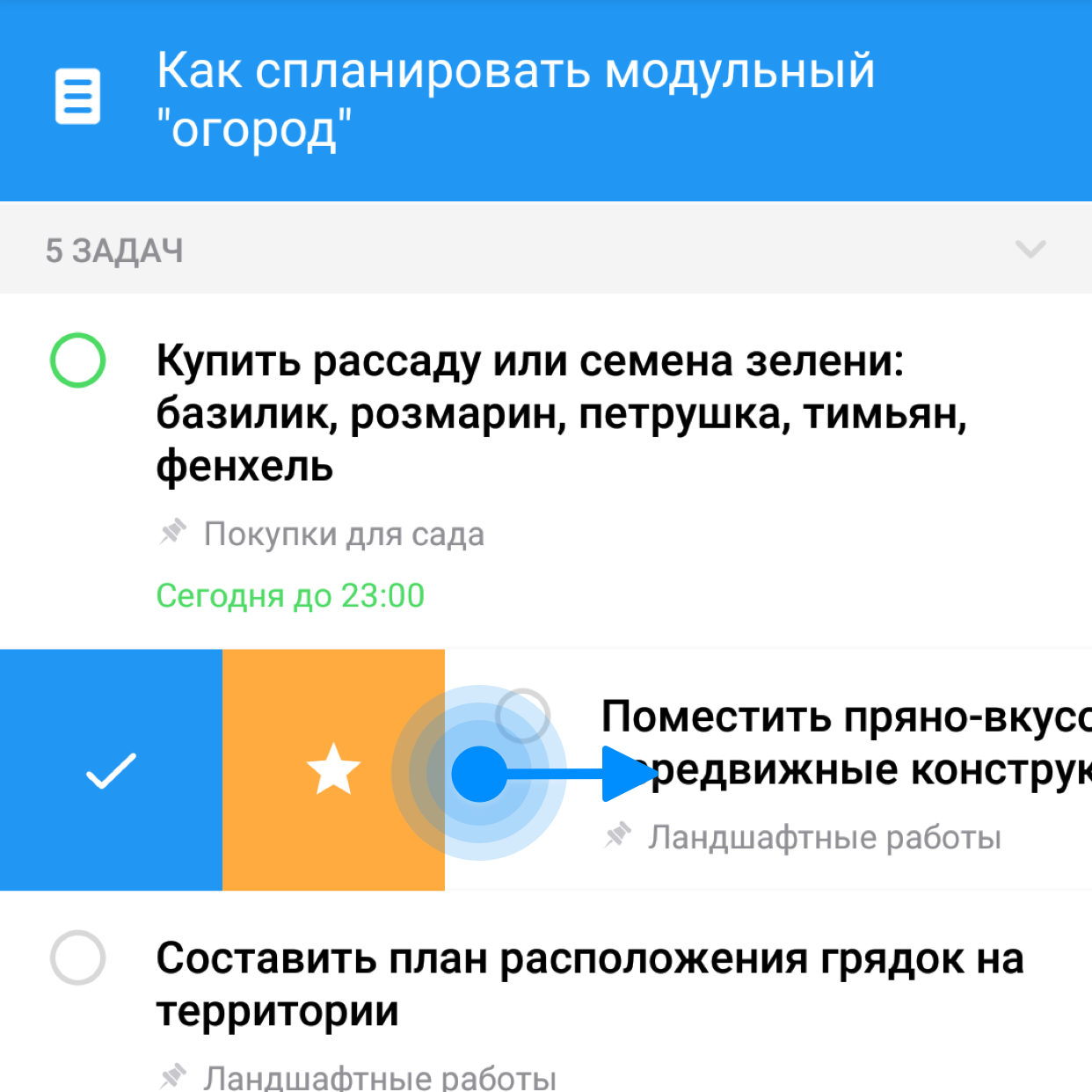Open the list icon in the header
The height and width of the screenshot is (1092, 1092).
(x=77, y=96)
